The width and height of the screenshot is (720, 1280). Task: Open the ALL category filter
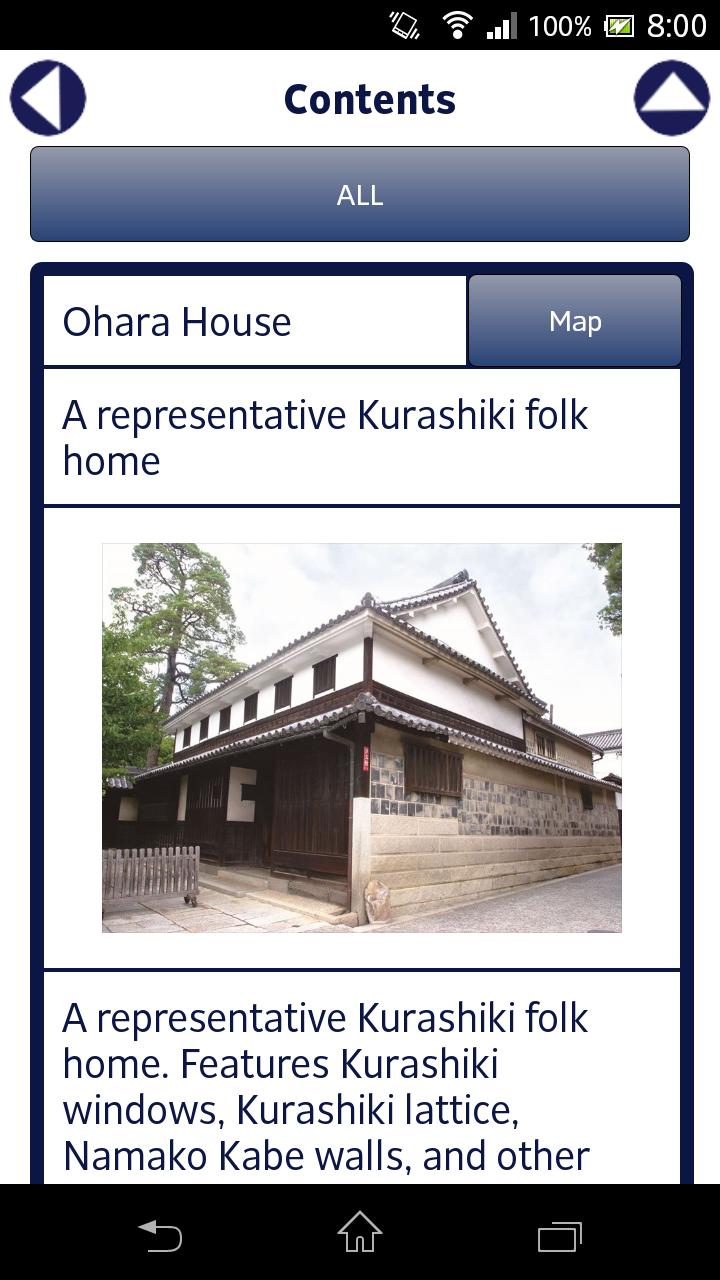[x=359, y=194]
